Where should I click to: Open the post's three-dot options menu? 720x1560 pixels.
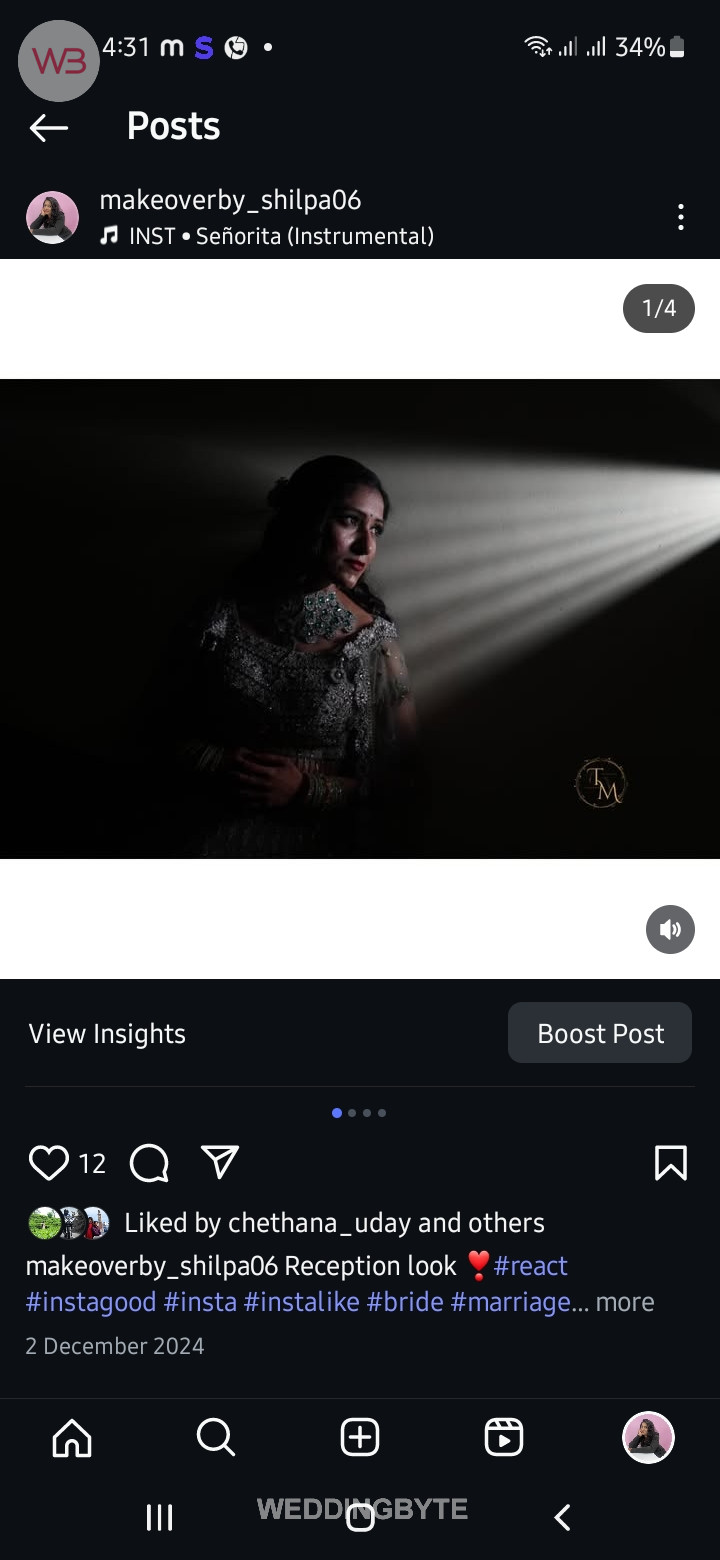pyautogui.click(x=680, y=217)
